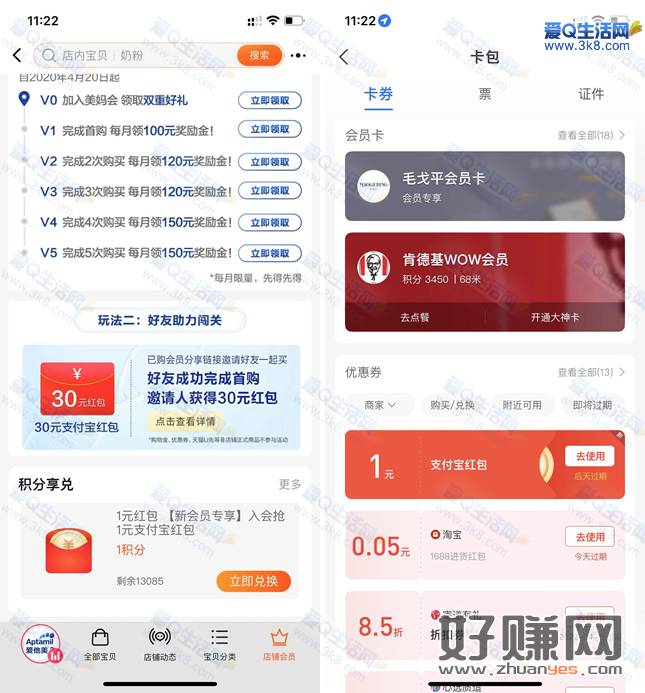Tap the orange 搜索 search button
Viewport: 645px width, 693px height.
(259, 55)
